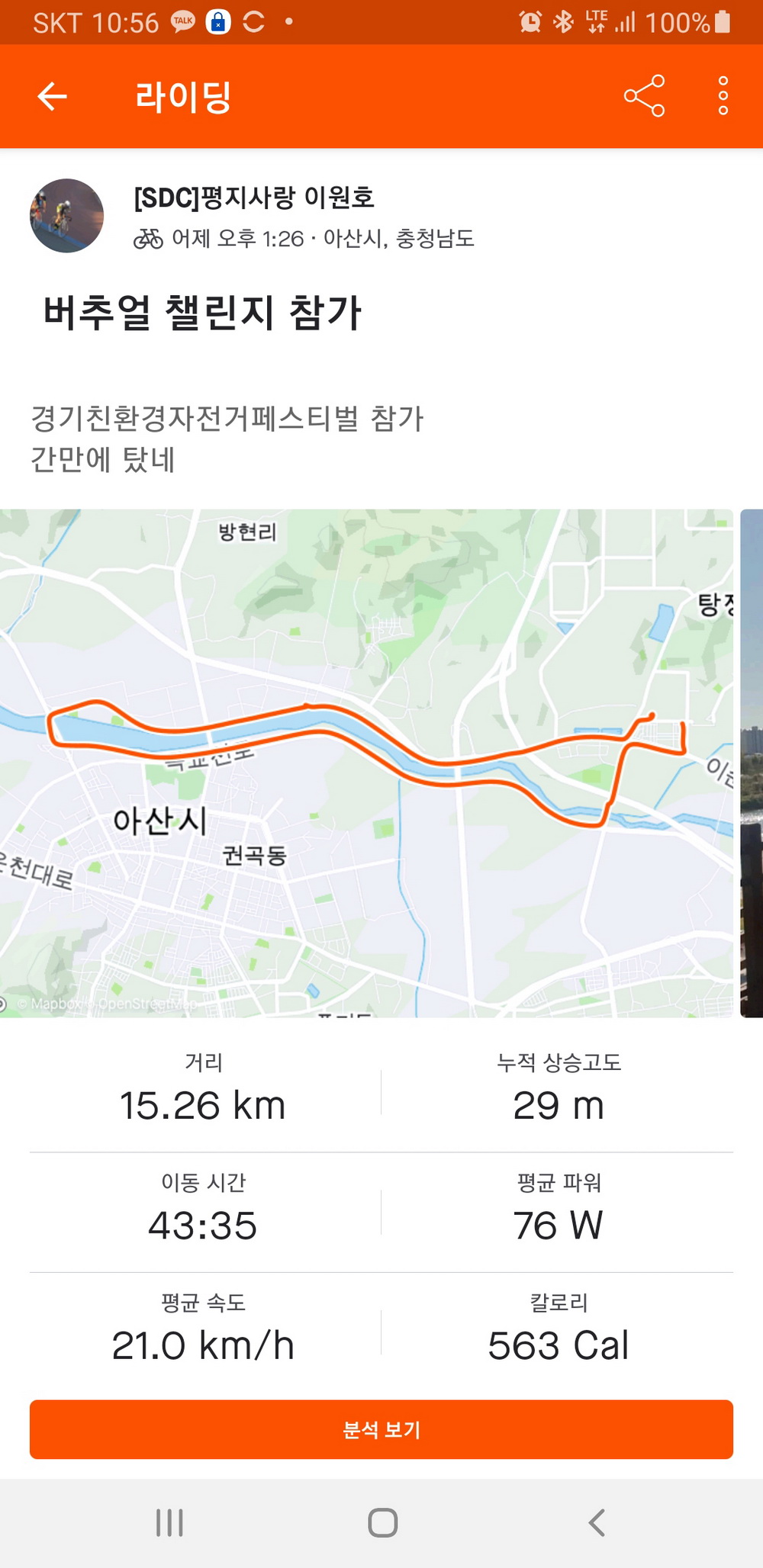Open the athlete's profile picture
The image size is (763, 1568).
[66, 216]
